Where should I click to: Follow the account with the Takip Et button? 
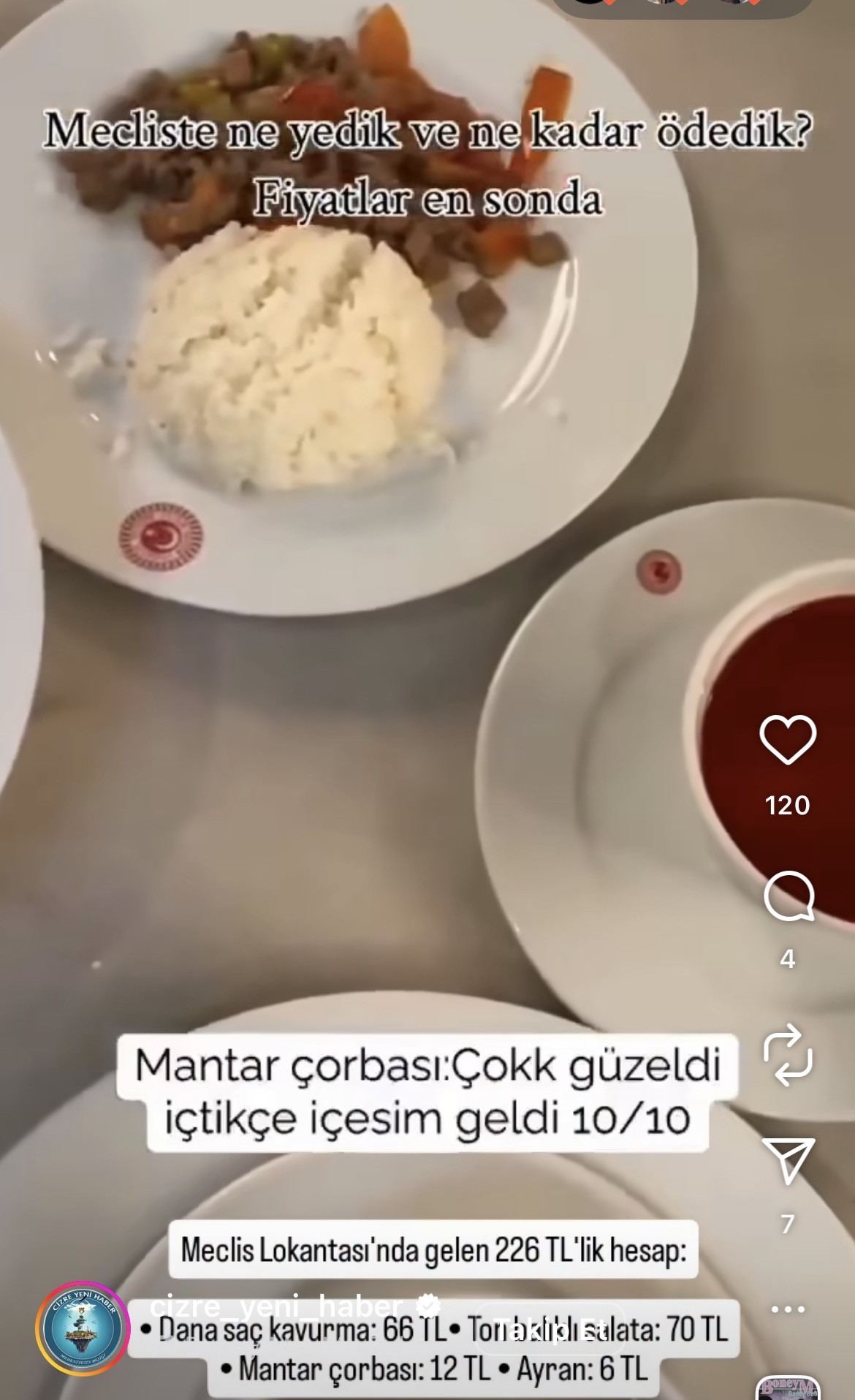point(550,1329)
